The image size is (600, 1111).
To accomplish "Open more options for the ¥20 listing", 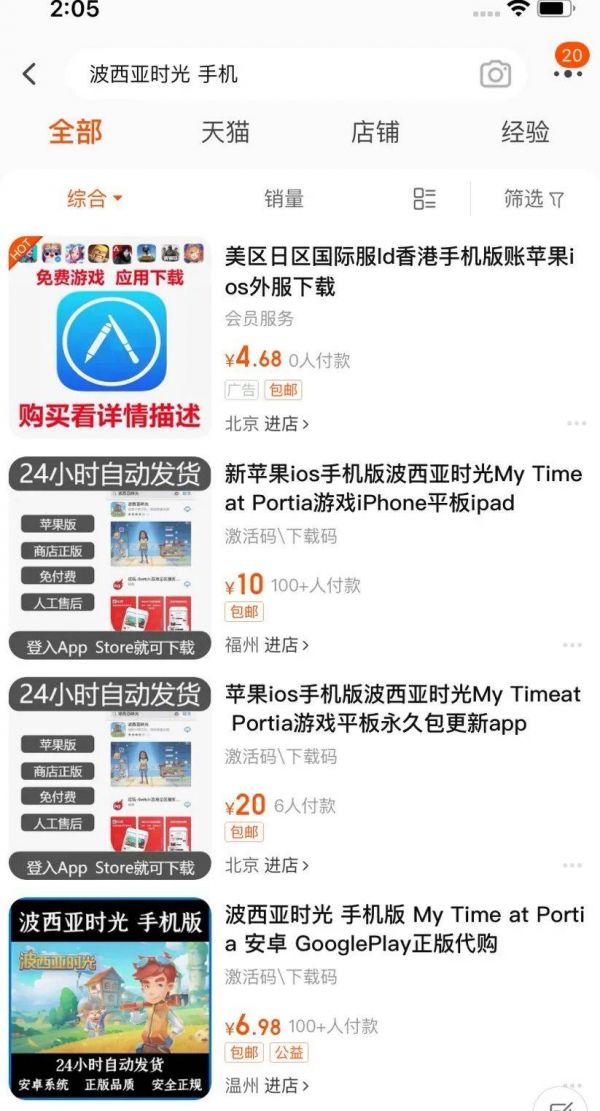I will pyautogui.click(x=575, y=865).
